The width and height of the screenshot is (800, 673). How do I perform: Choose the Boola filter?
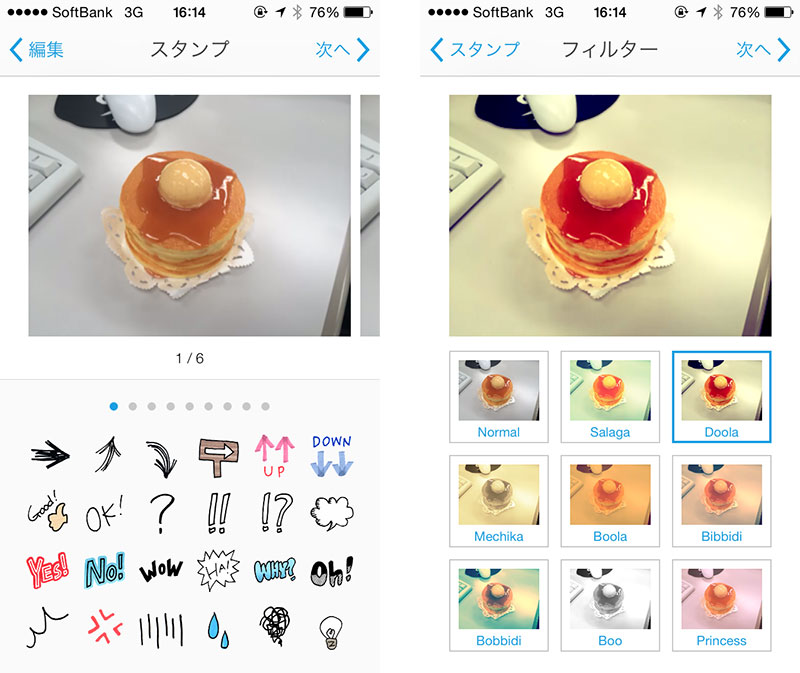point(610,501)
